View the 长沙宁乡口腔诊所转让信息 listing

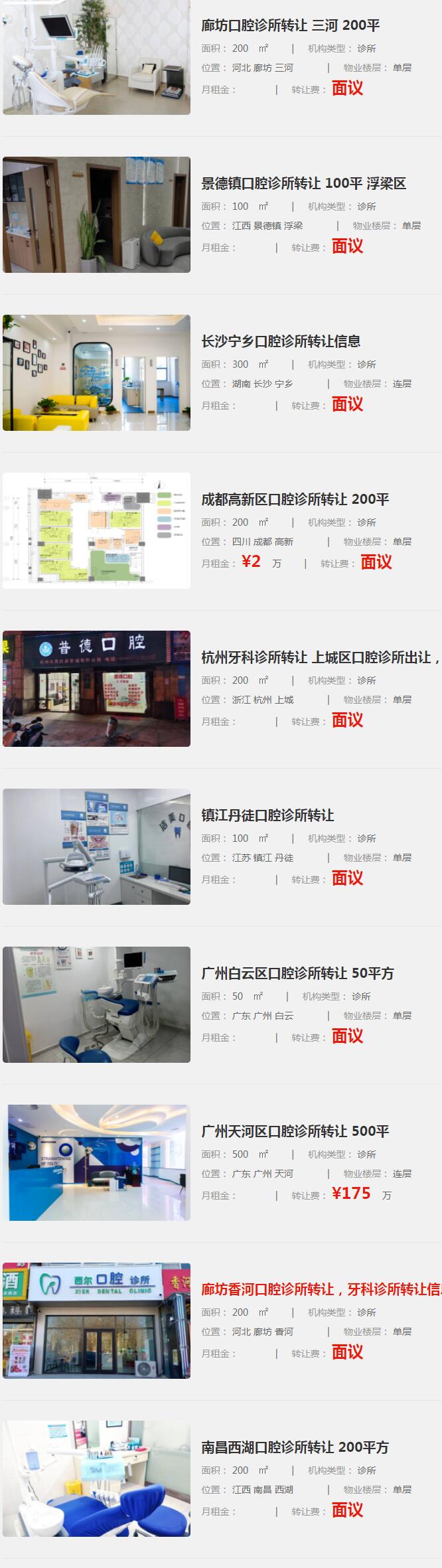click(x=281, y=342)
